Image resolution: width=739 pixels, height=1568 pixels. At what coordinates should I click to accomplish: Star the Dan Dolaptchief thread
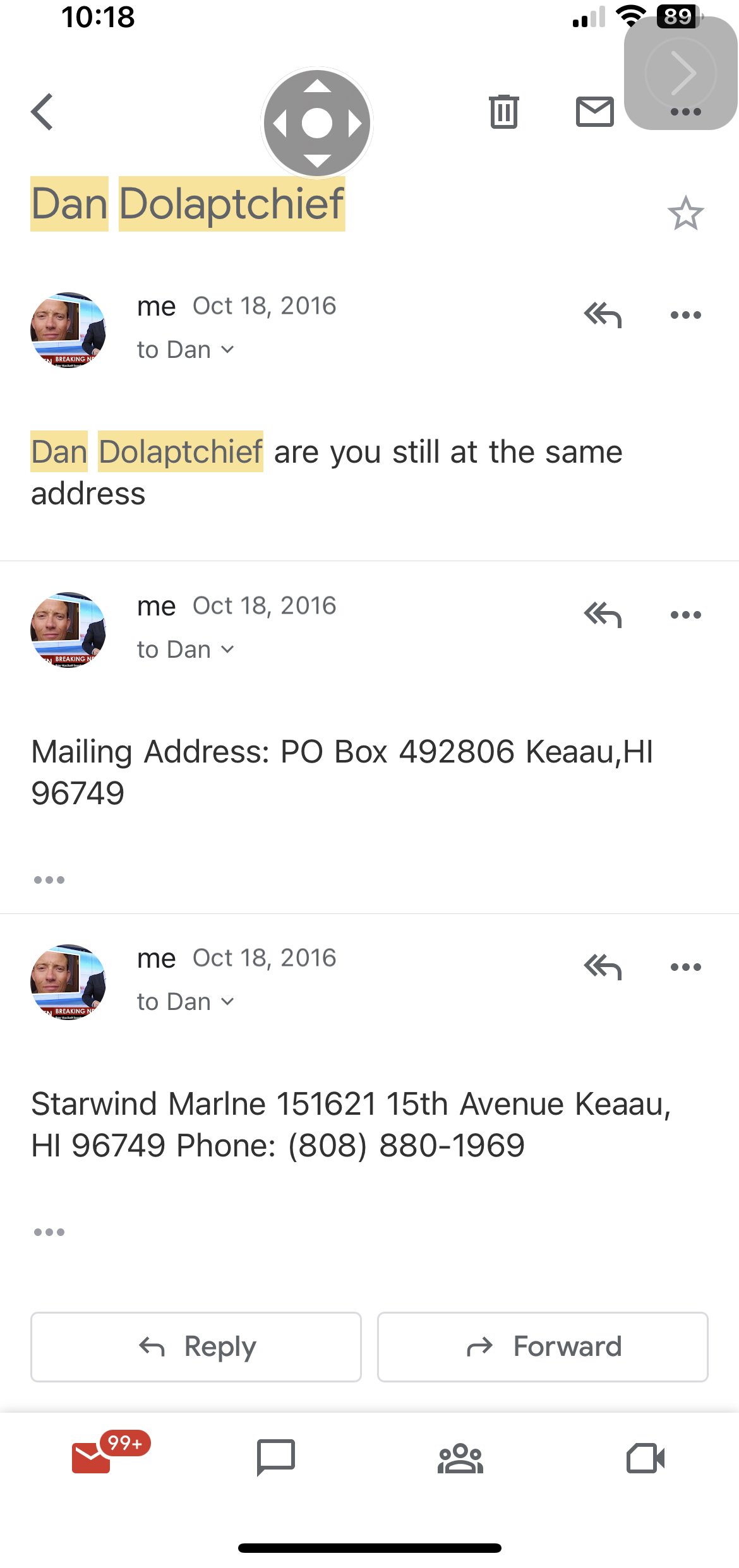(x=685, y=213)
